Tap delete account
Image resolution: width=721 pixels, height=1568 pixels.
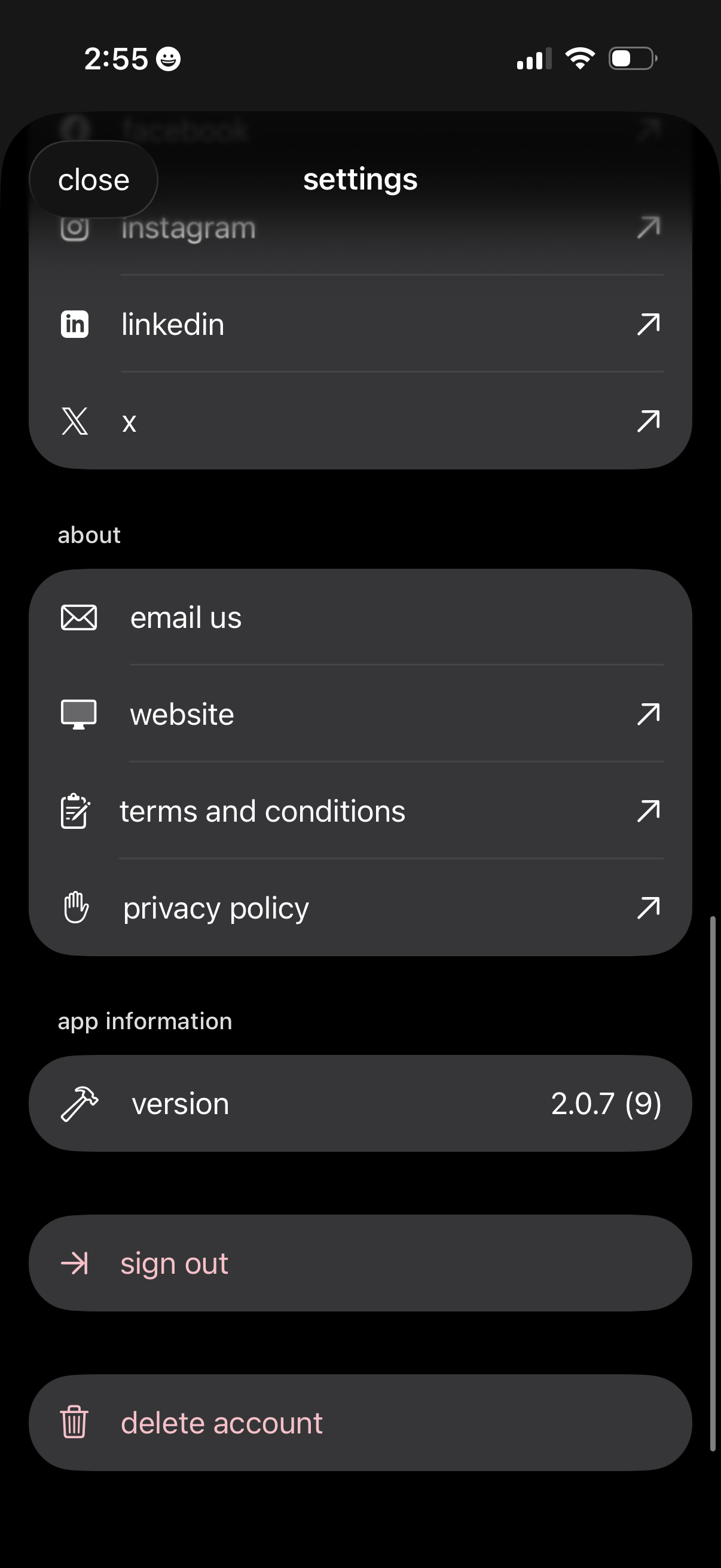point(360,1423)
